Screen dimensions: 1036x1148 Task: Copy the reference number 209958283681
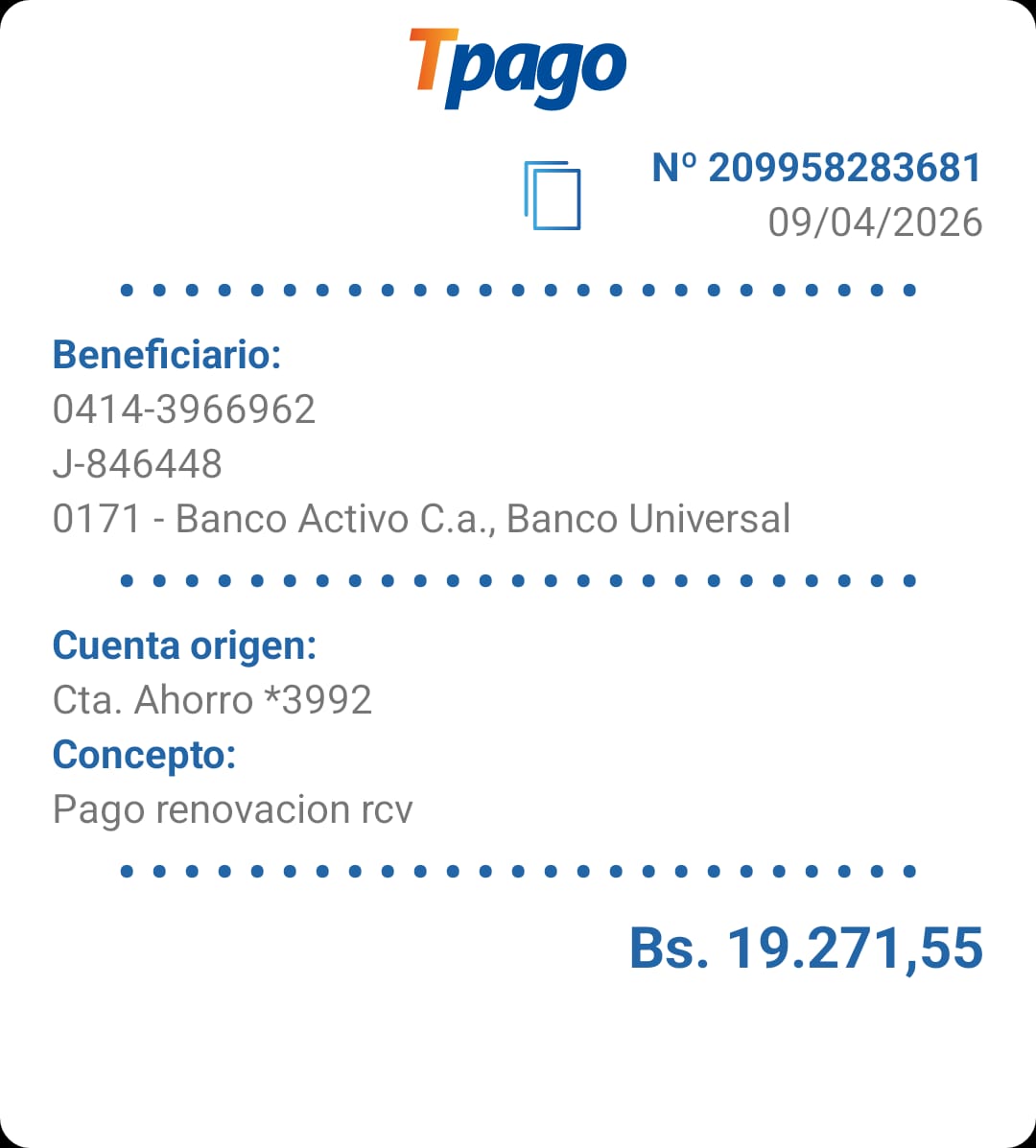pos(553,197)
